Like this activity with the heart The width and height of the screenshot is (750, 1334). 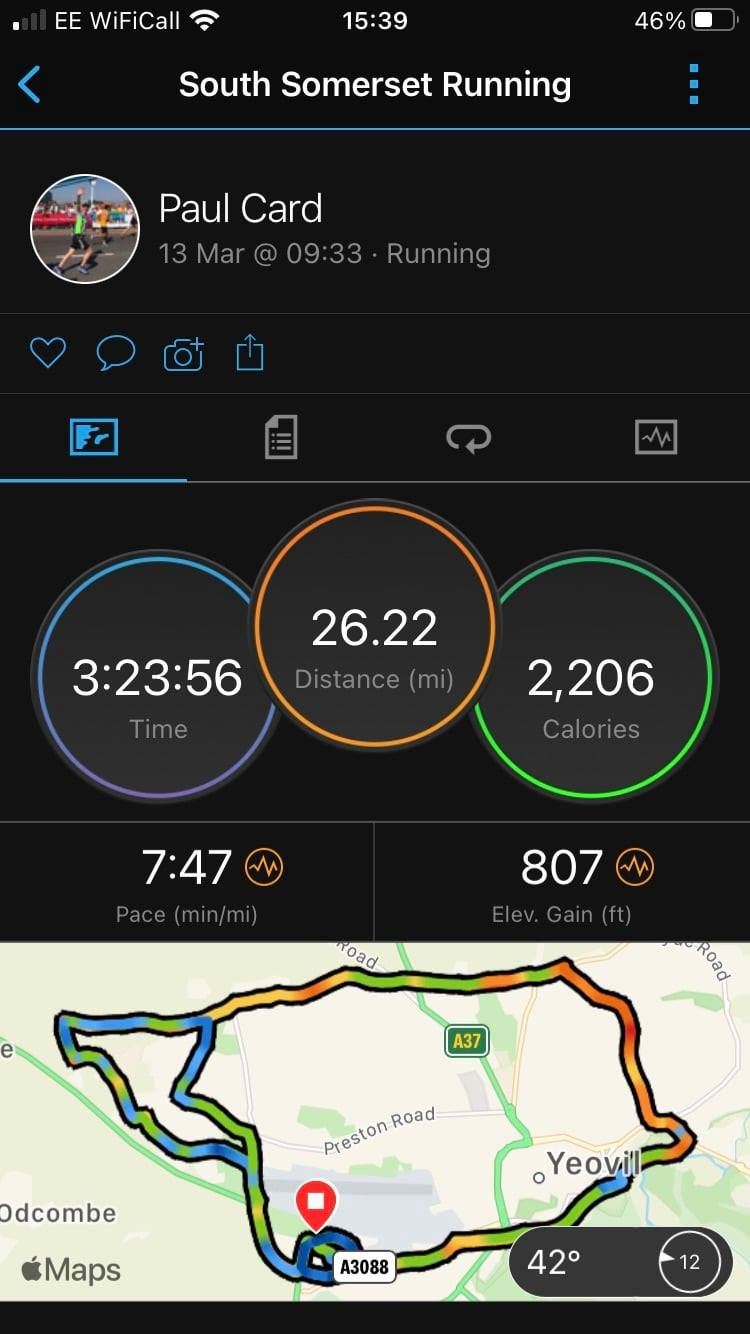tap(47, 353)
